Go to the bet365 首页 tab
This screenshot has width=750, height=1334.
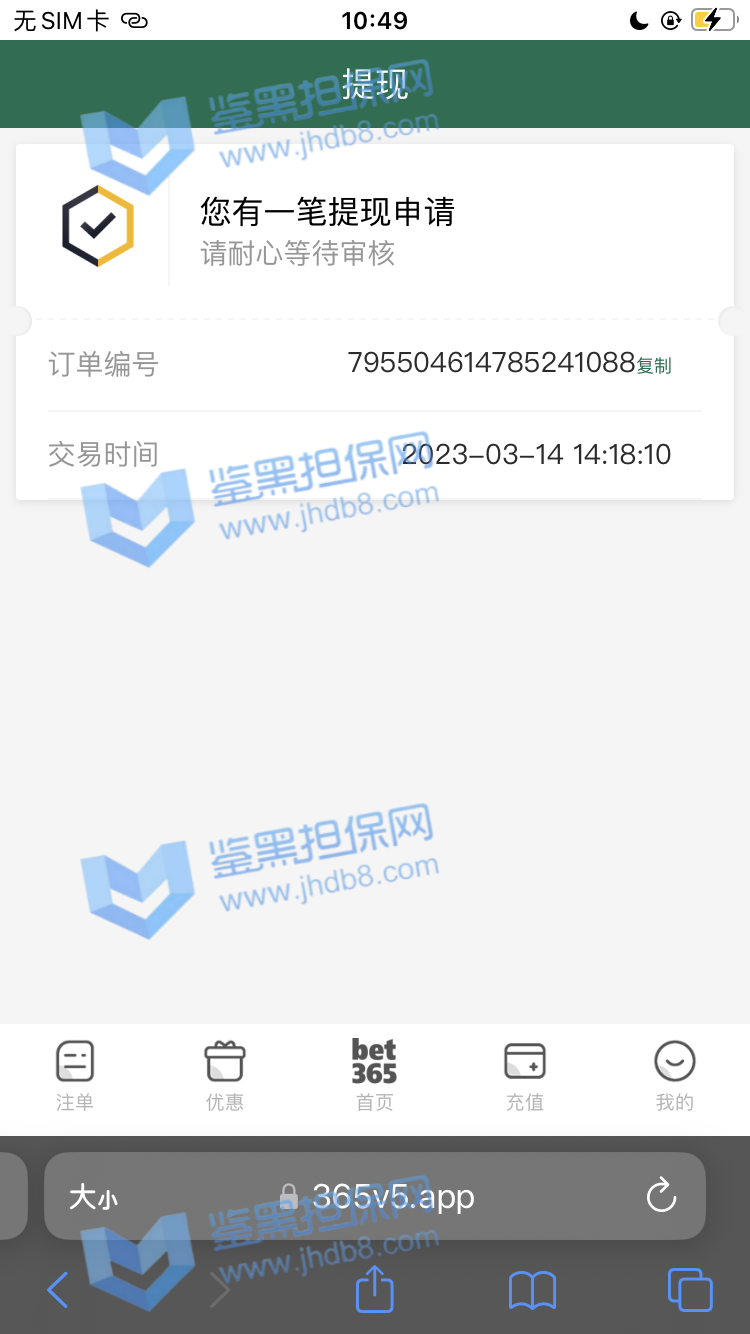[x=375, y=1075]
